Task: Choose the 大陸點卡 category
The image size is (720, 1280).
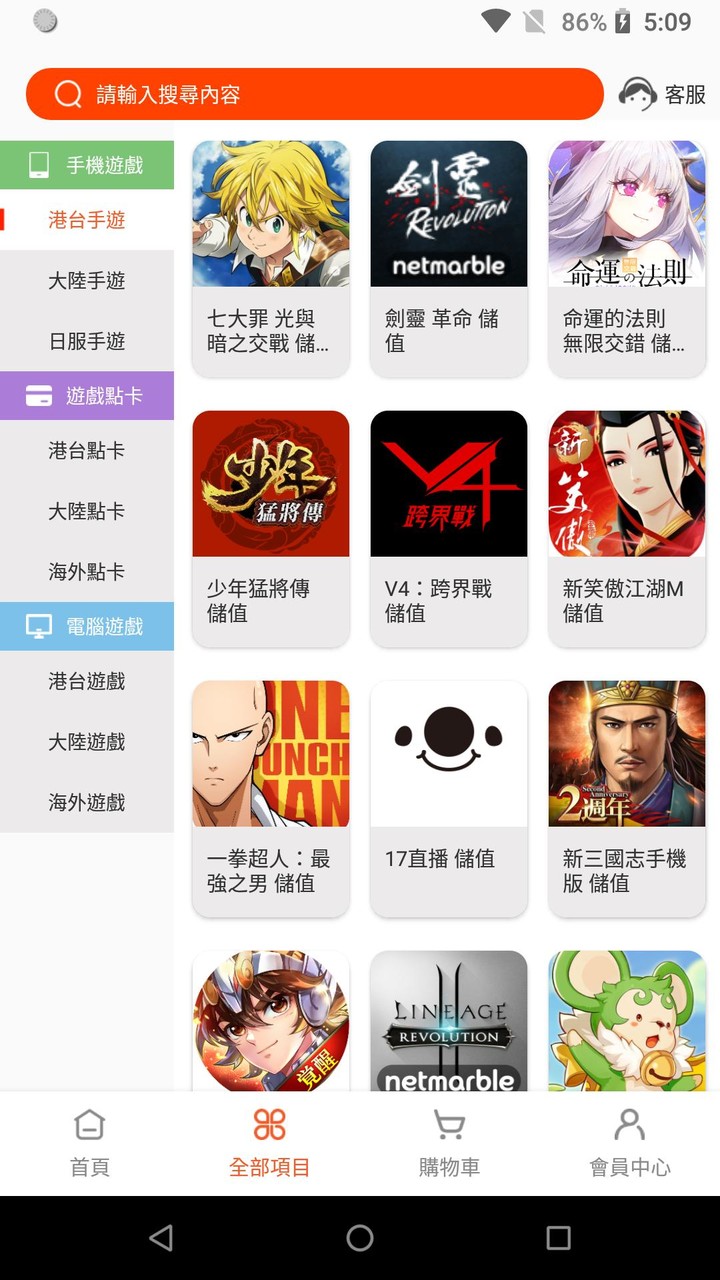Action: point(87,511)
